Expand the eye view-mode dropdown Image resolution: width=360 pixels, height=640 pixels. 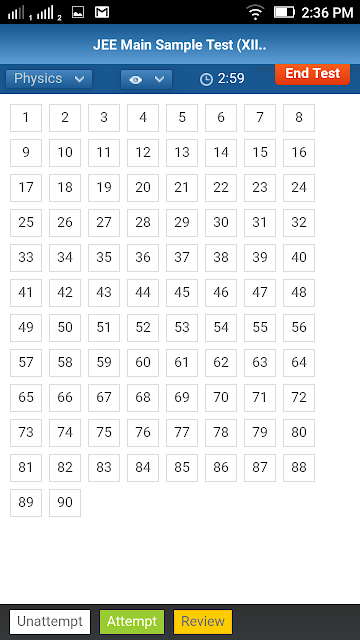tap(146, 79)
